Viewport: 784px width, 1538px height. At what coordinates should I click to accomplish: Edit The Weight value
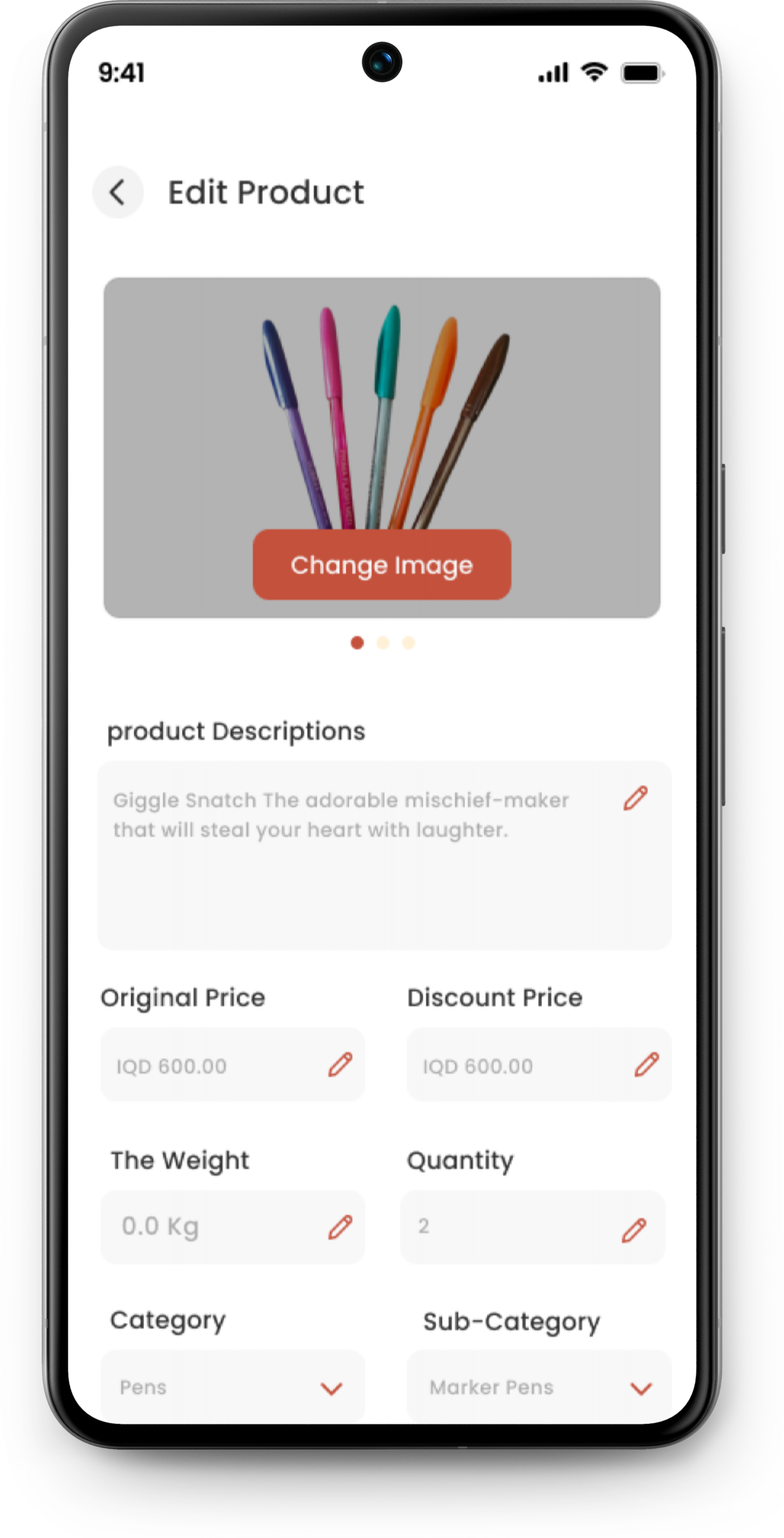coord(340,1227)
